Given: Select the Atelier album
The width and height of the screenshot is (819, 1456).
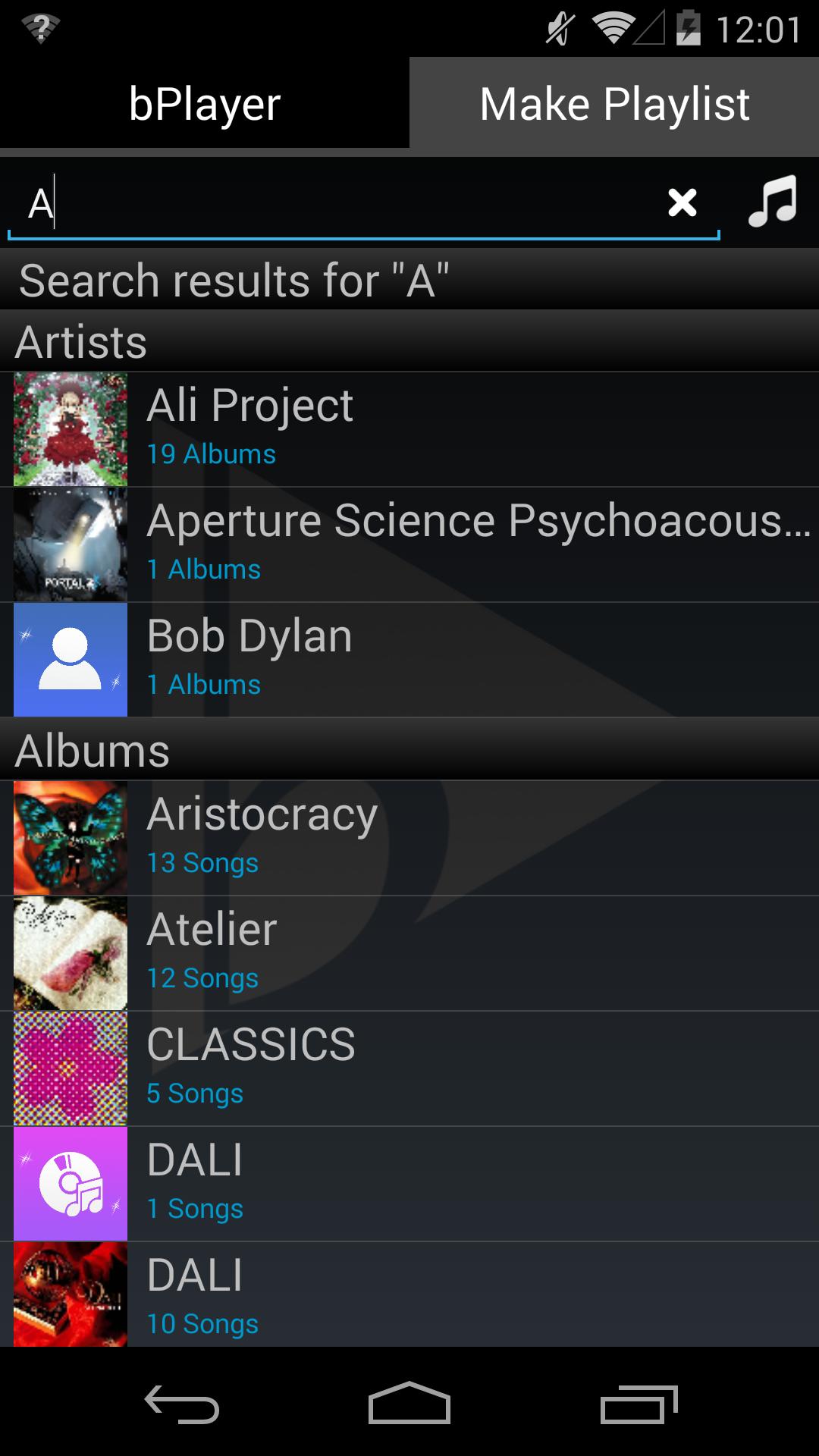Looking at the screenshot, I should 409,953.
